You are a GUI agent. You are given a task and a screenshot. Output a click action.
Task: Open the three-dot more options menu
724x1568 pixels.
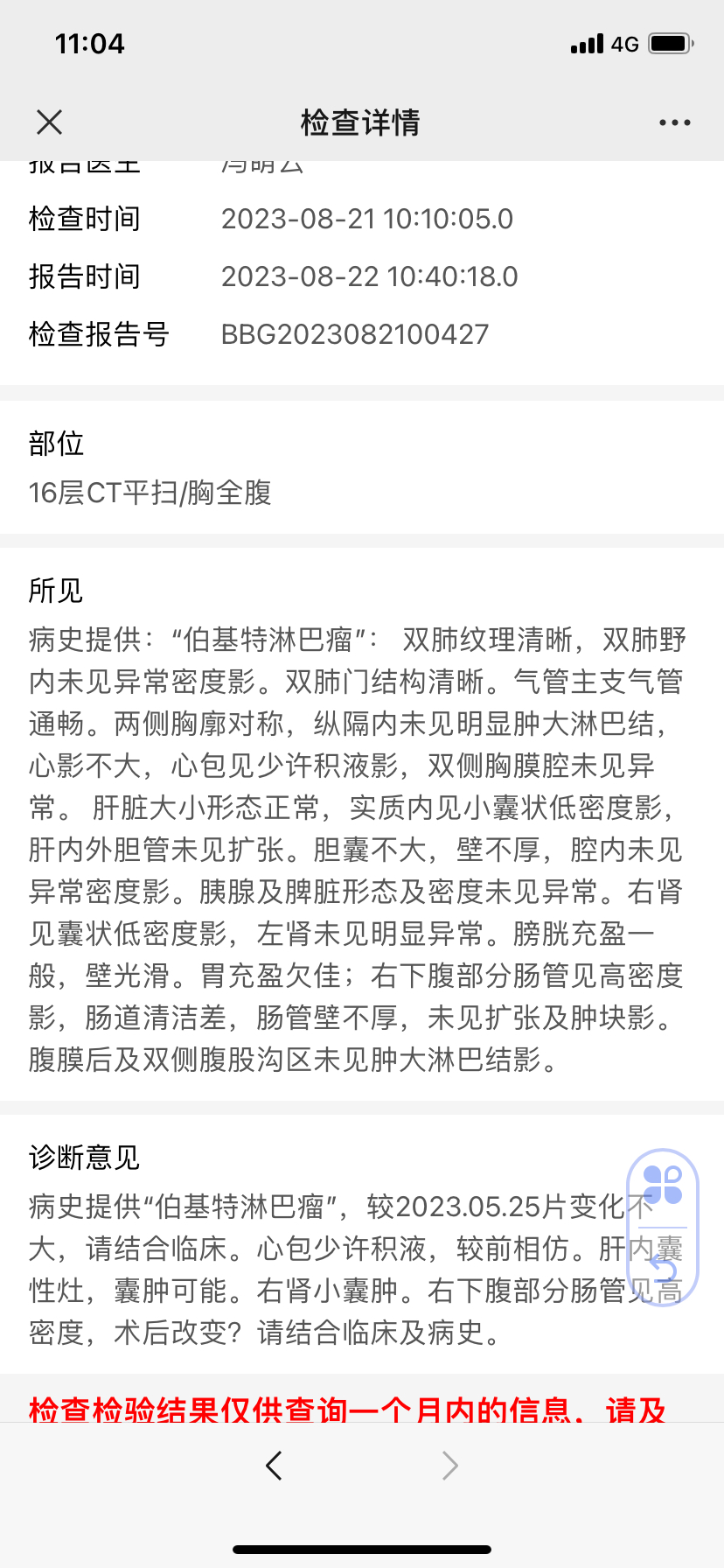click(675, 122)
